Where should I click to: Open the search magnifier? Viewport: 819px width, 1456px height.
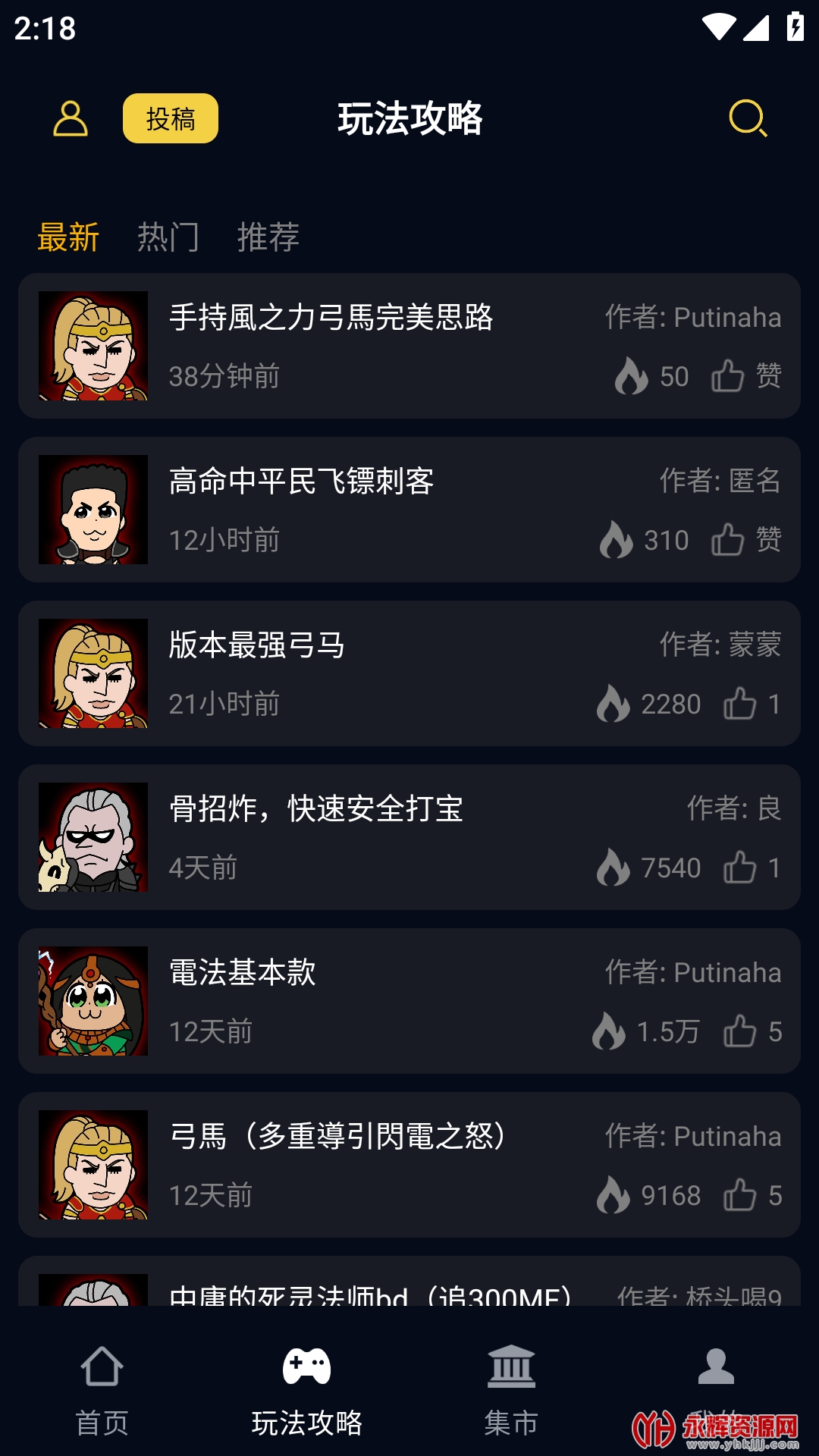click(x=748, y=119)
